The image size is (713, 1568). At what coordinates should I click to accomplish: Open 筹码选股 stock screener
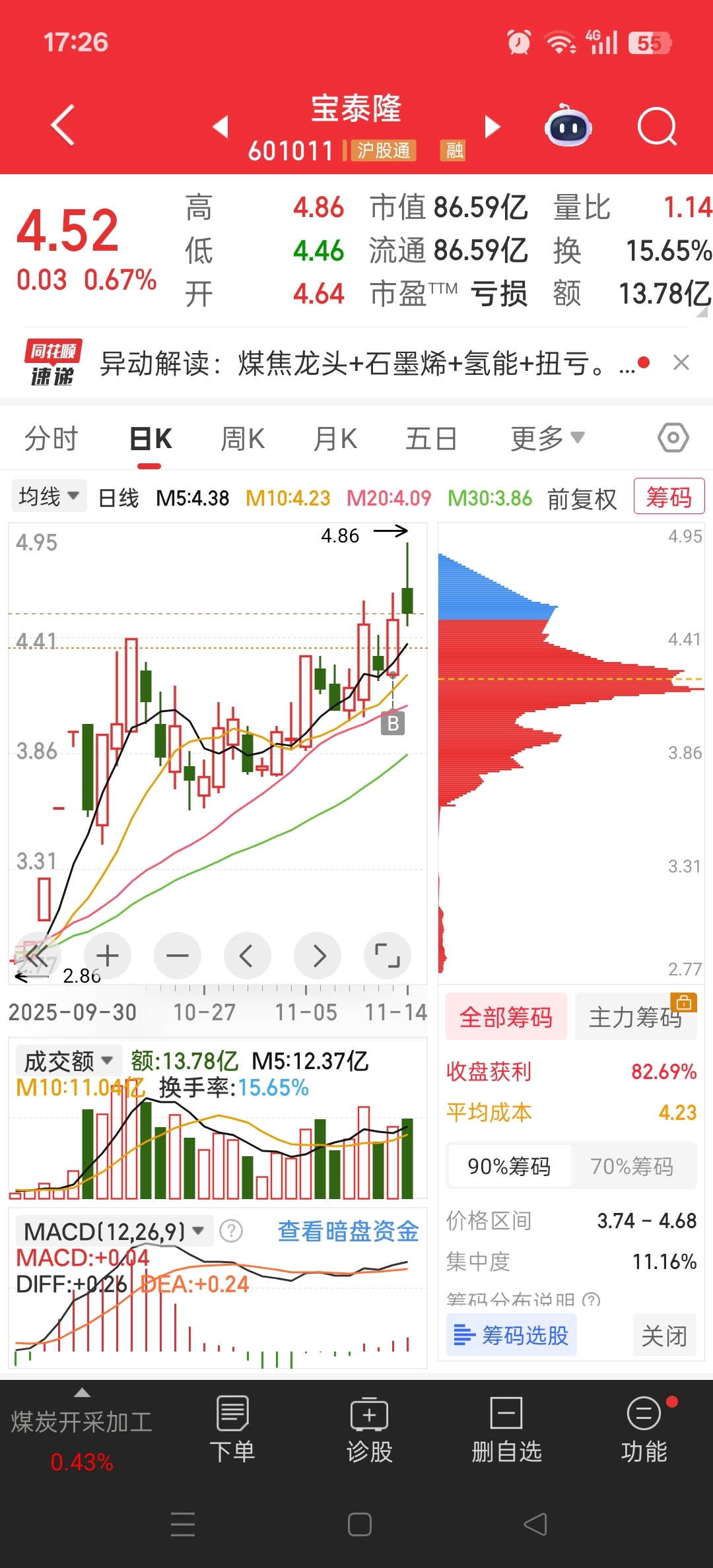tap(512, 1335)
